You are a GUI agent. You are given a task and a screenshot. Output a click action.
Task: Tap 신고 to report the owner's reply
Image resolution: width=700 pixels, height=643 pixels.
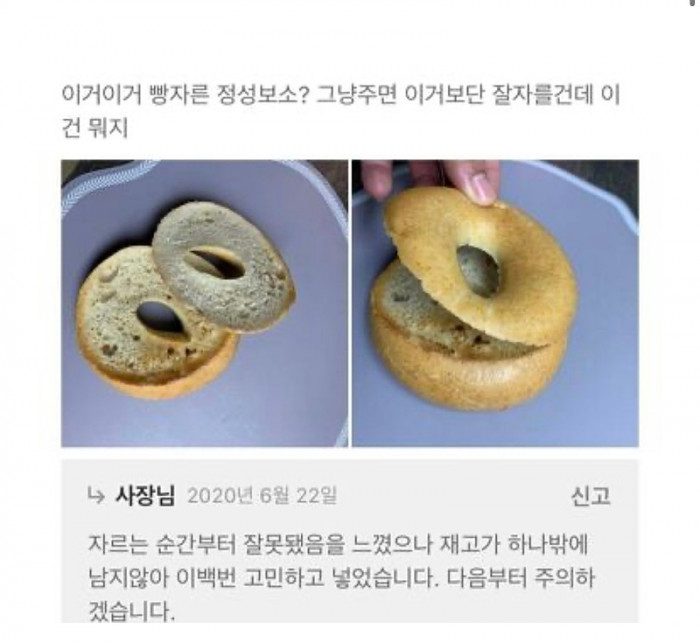click(x=590, y=496)
